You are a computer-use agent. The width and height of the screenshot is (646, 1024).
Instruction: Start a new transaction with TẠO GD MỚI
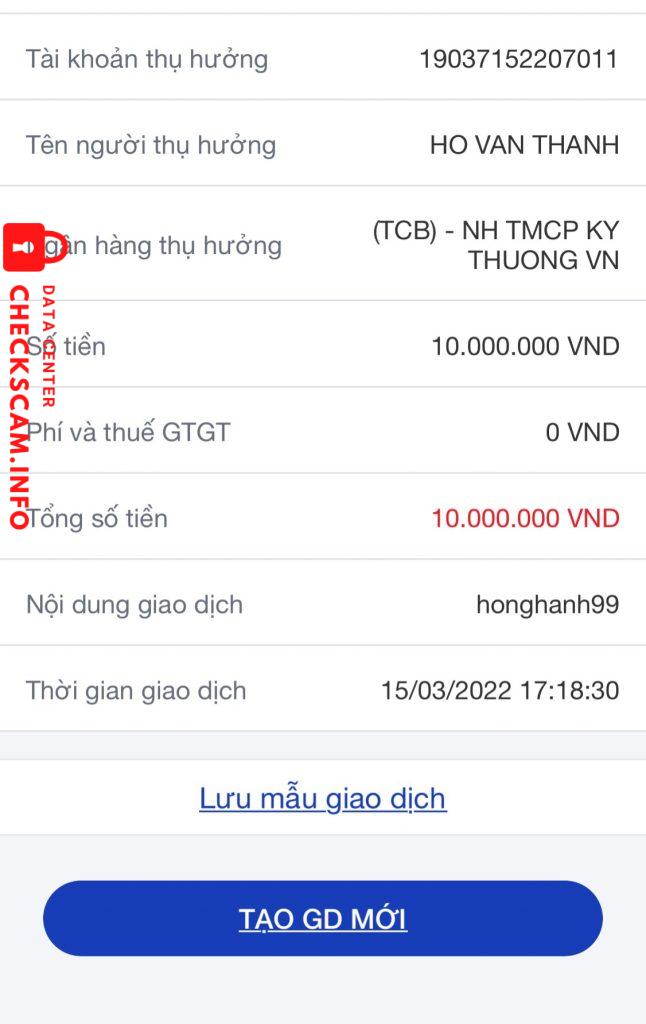[322, 919]
